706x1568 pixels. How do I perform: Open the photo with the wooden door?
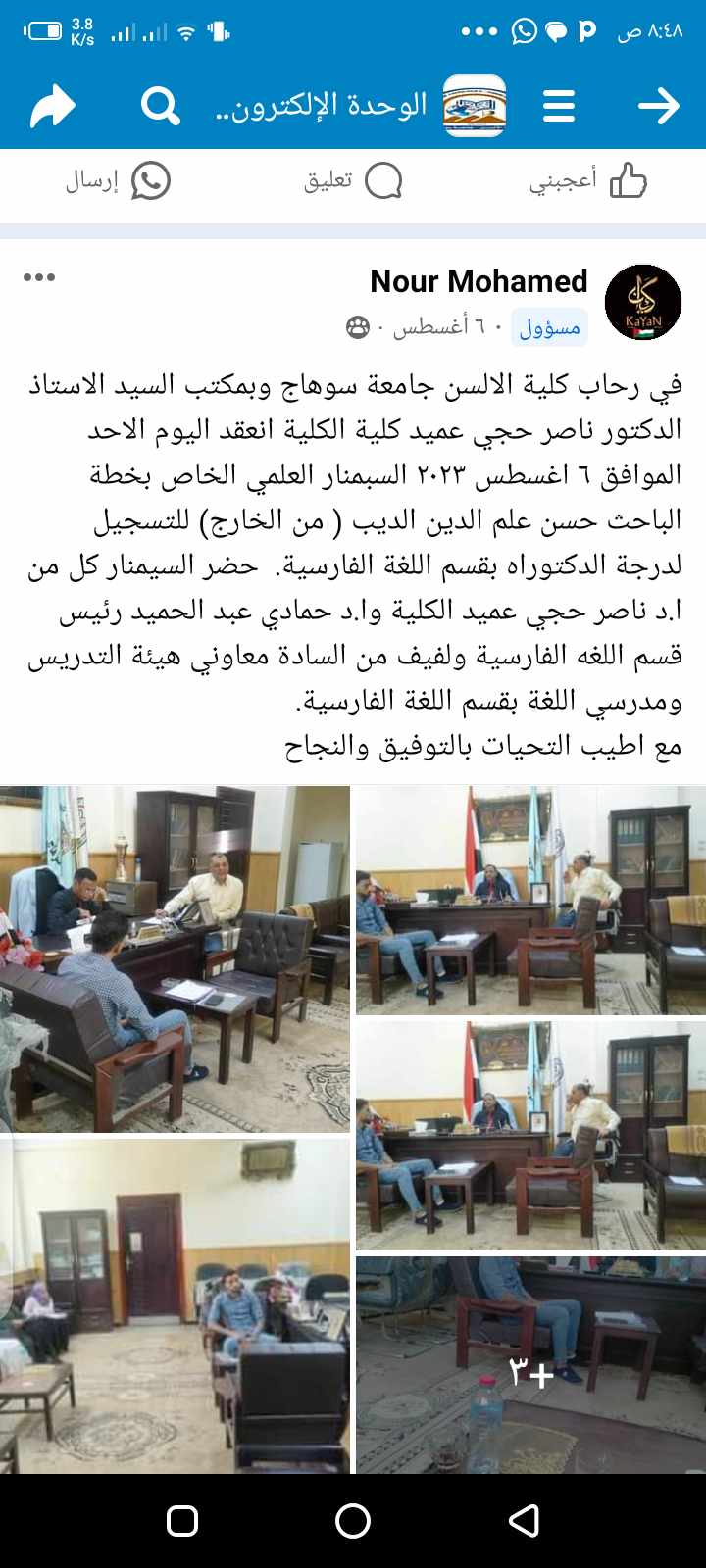click(175, 1305)
